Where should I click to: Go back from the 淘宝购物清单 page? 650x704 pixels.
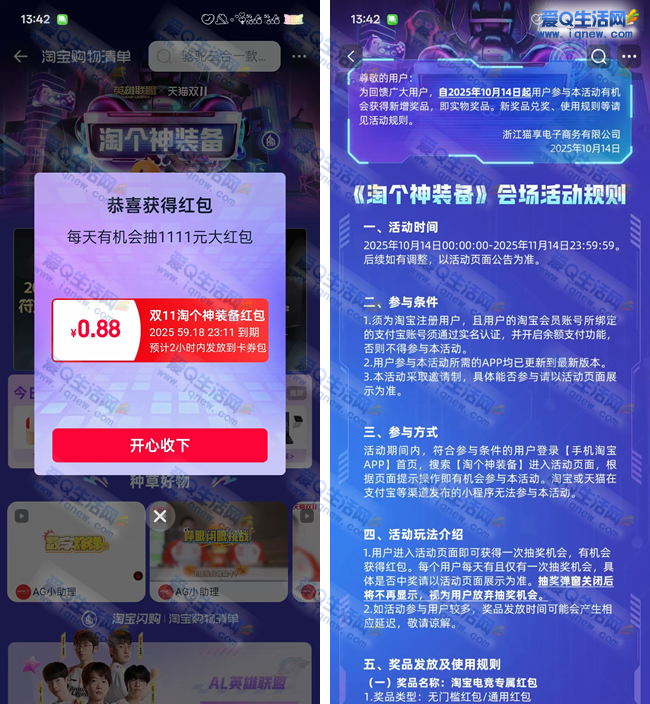(20, 56)
